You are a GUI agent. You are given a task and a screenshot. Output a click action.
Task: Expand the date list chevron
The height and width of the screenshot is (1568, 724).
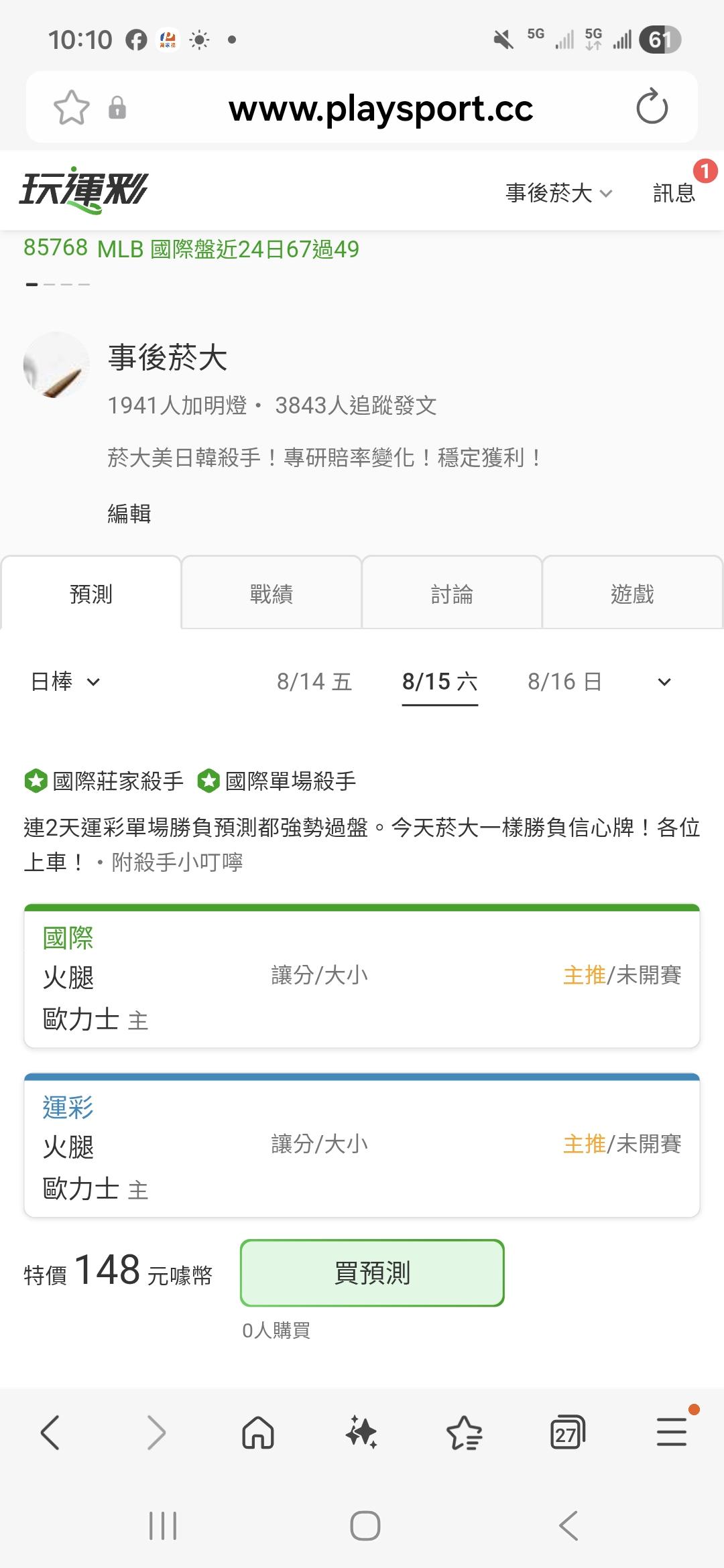point(664,682)
